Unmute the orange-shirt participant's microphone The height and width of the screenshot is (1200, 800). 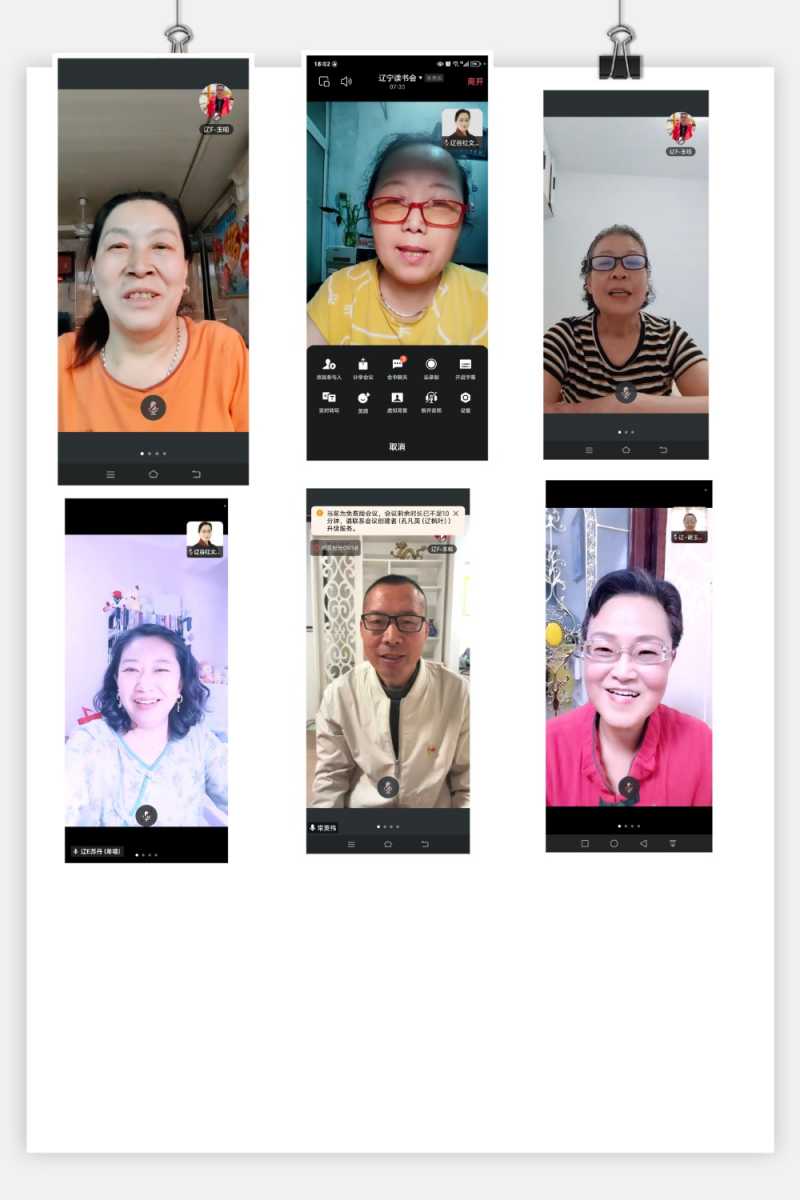tap(152, 406)
